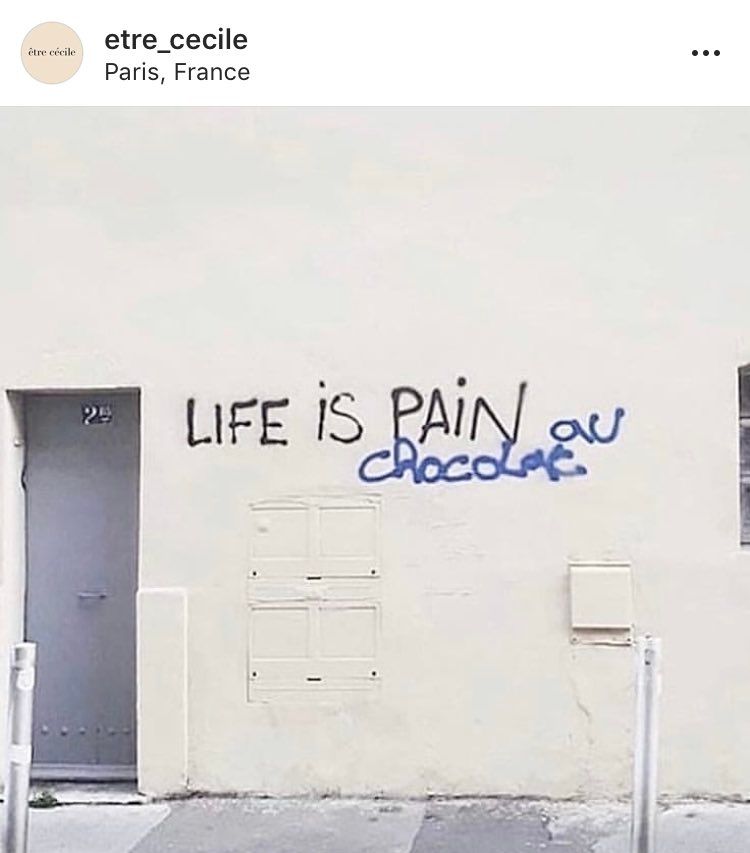750x853 pixels.
Task: Open etre_cecile profile picture
Action: coord(52,53)
